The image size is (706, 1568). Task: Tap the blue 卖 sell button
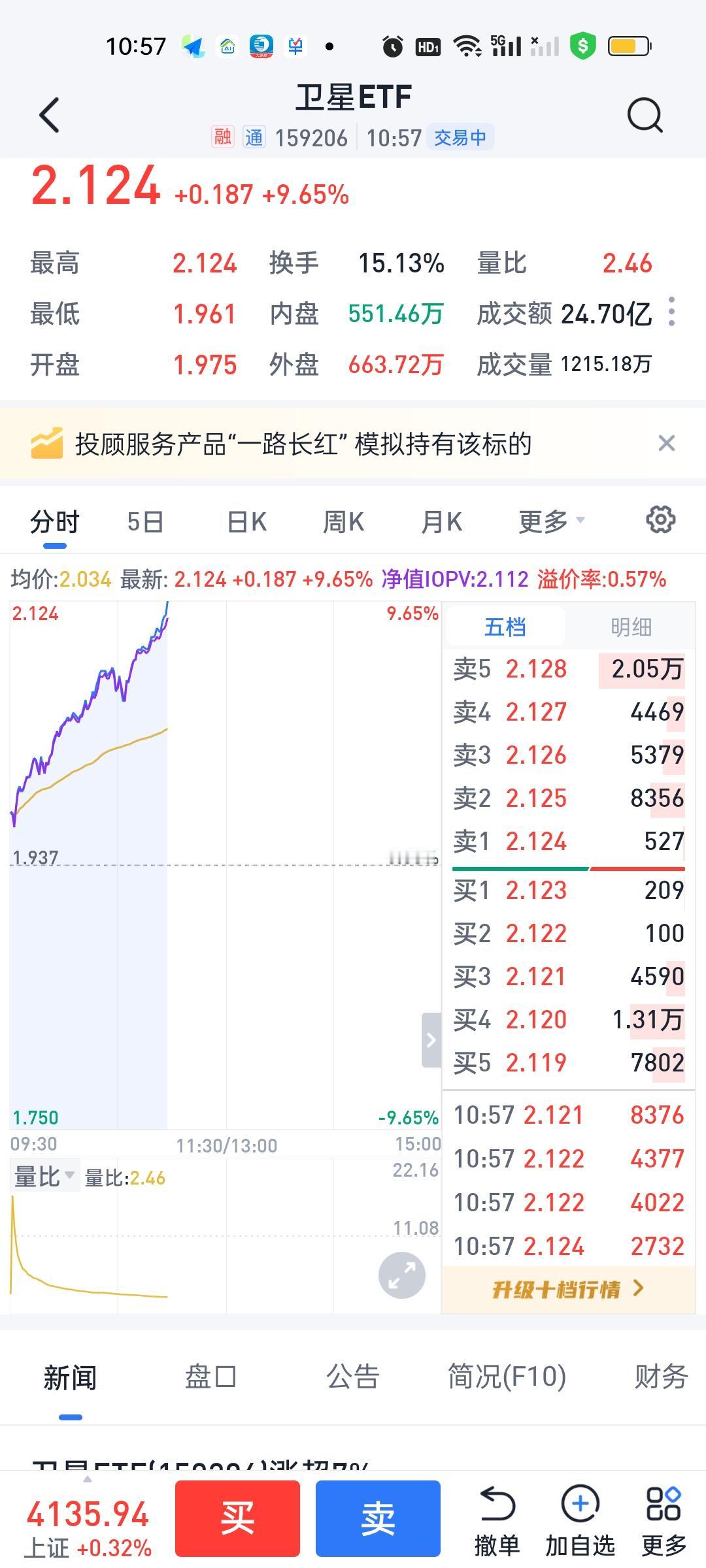378,1518
